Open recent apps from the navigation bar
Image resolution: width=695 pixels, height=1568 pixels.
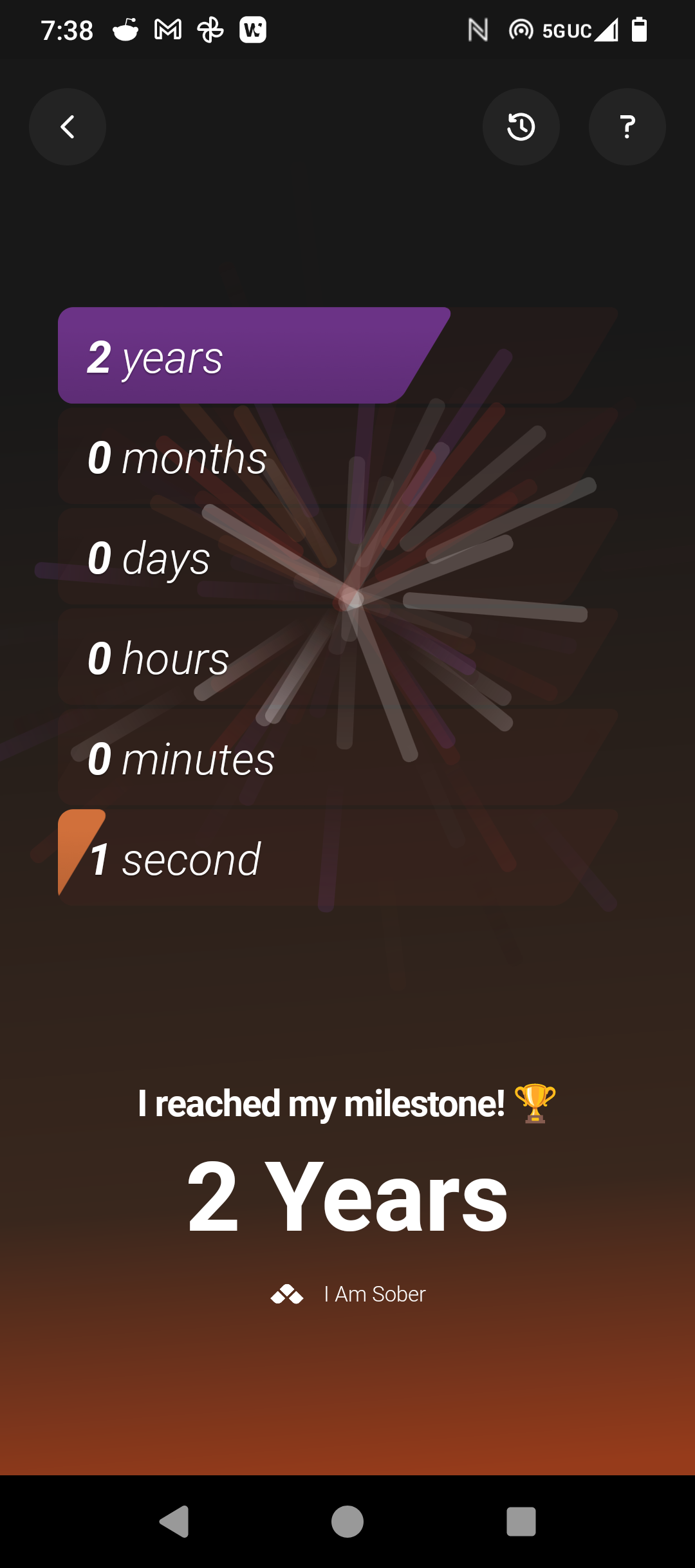[521, 1522]
